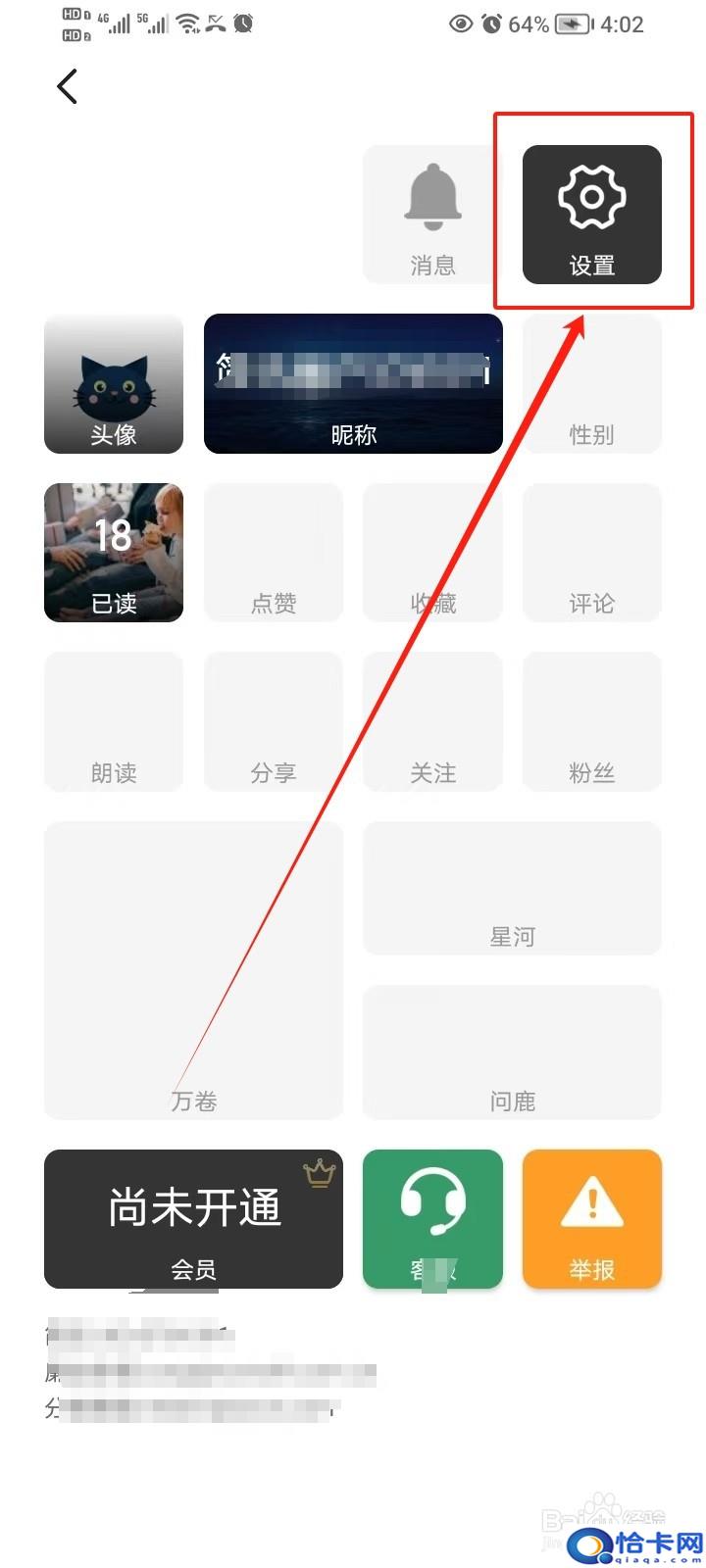Open the 问鹿 tile
706x1568 pixels.
(x=513, y=1053)
